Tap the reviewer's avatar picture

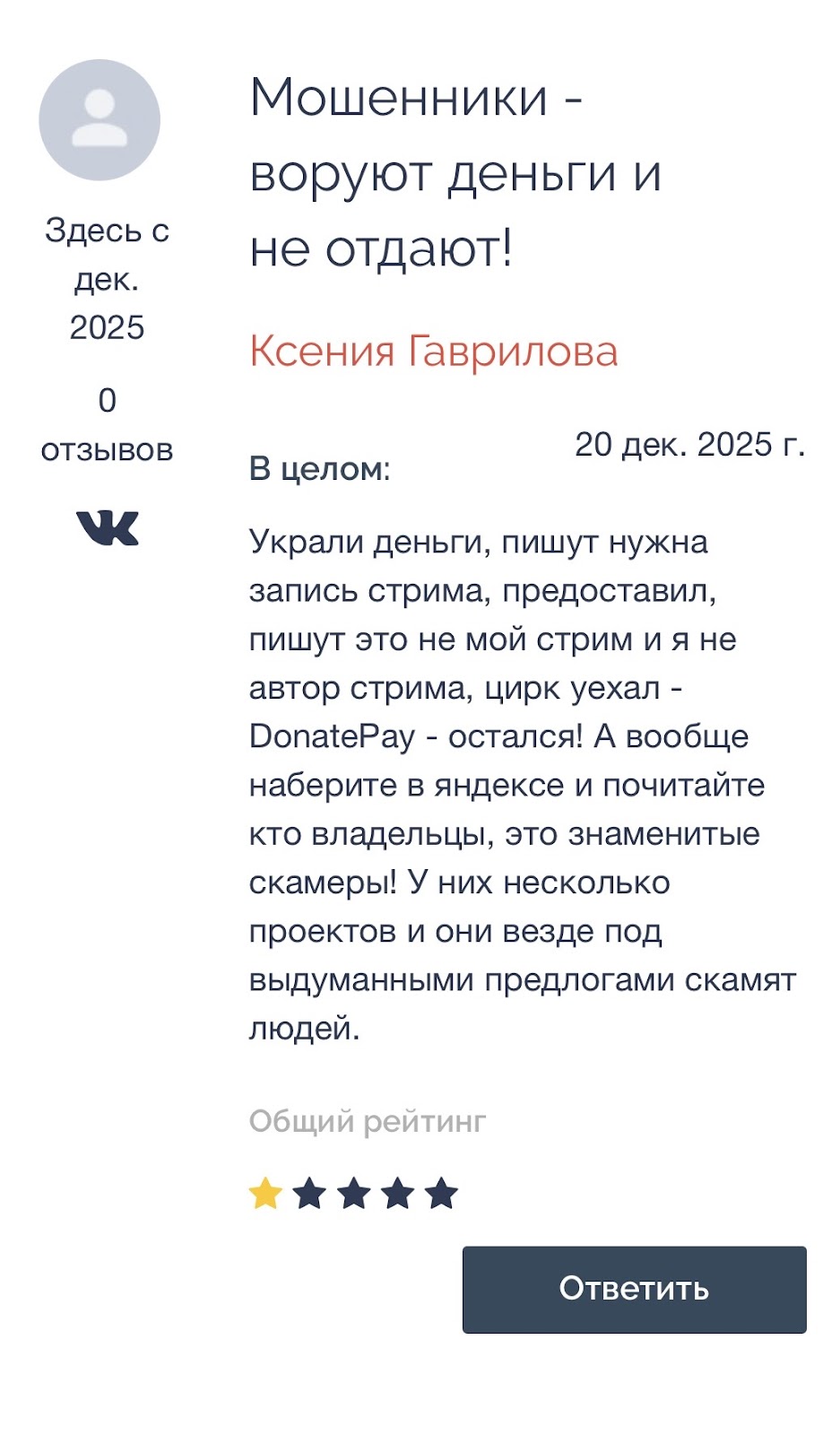click(100, 120)
